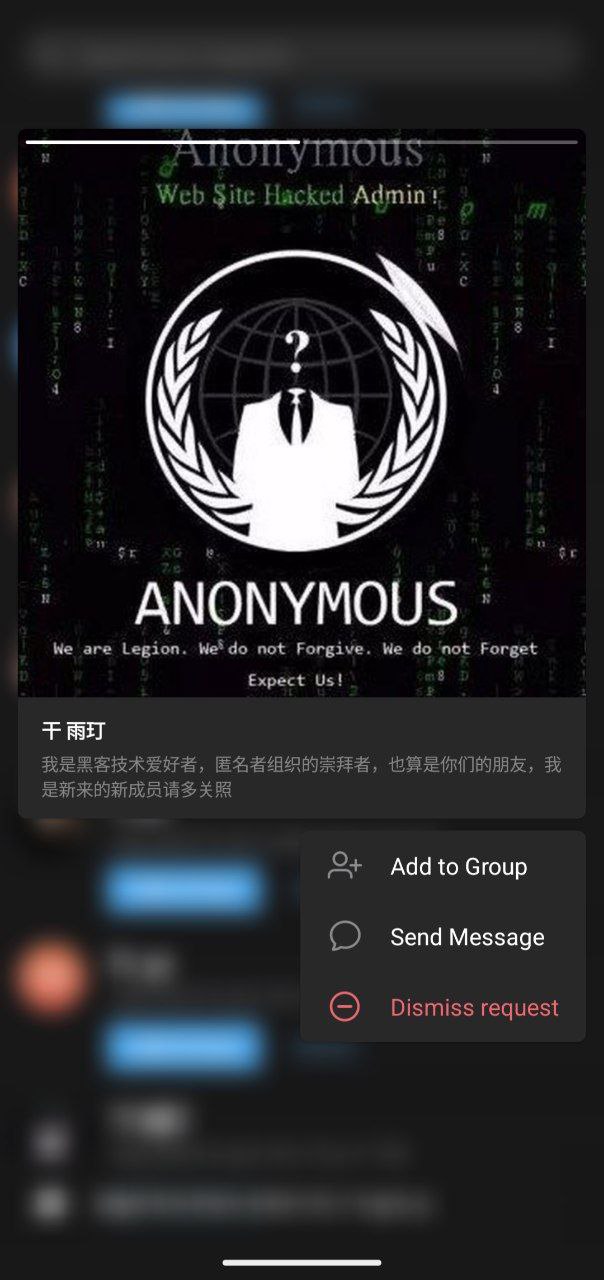Tap the Anonymous profile photo preview
604x1280 pixels.
pyautogui.click(x=301, y=415)
